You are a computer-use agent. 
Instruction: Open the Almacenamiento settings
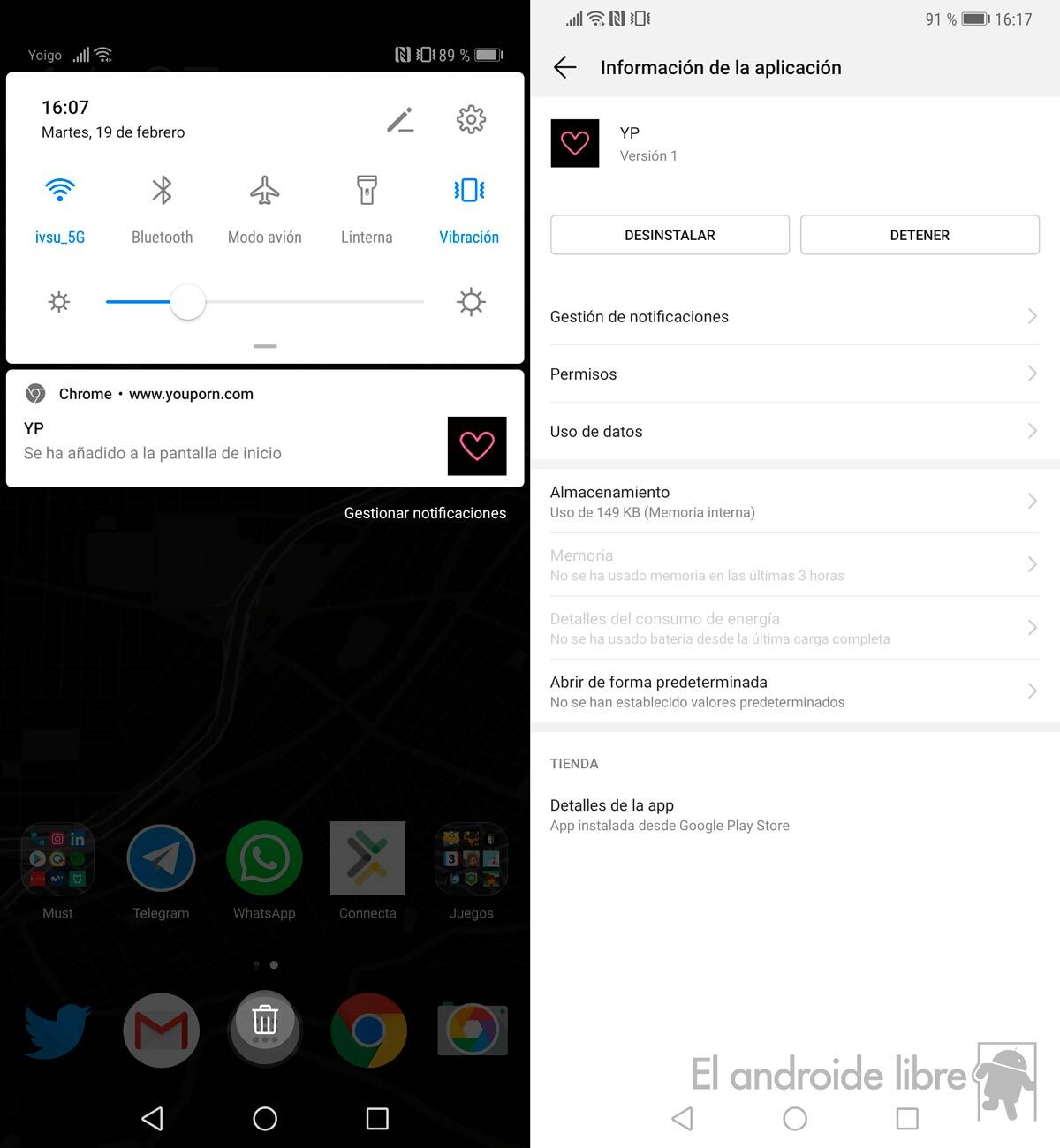[x=793, y=501]
